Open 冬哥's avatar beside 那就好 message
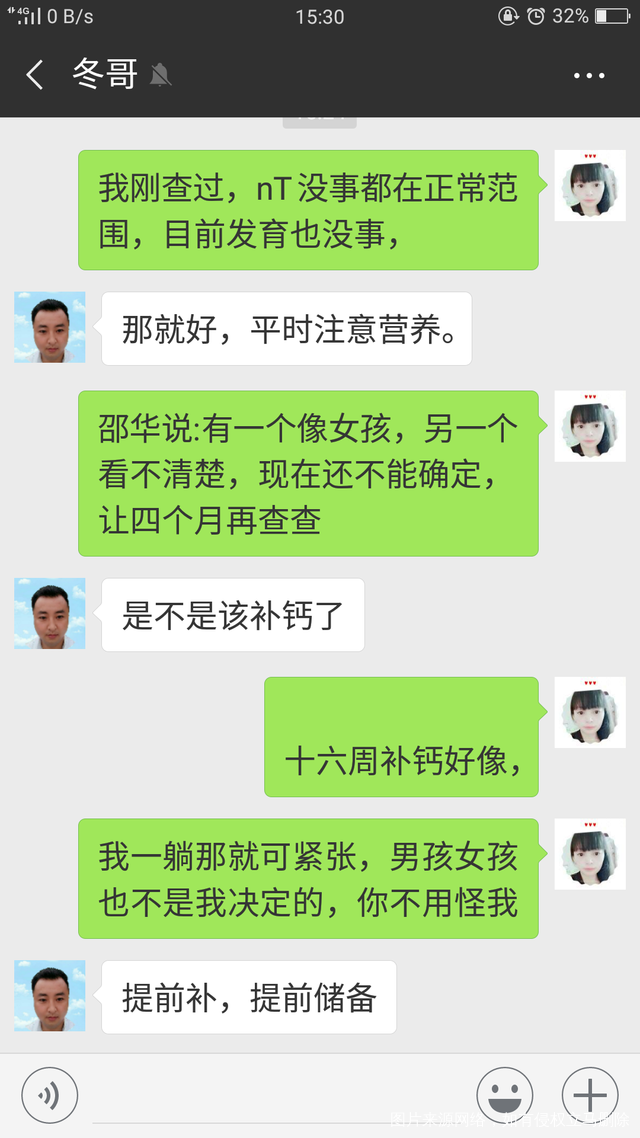Image resolution: width=640 pixels, height=1138 pixels. (50, 328)
